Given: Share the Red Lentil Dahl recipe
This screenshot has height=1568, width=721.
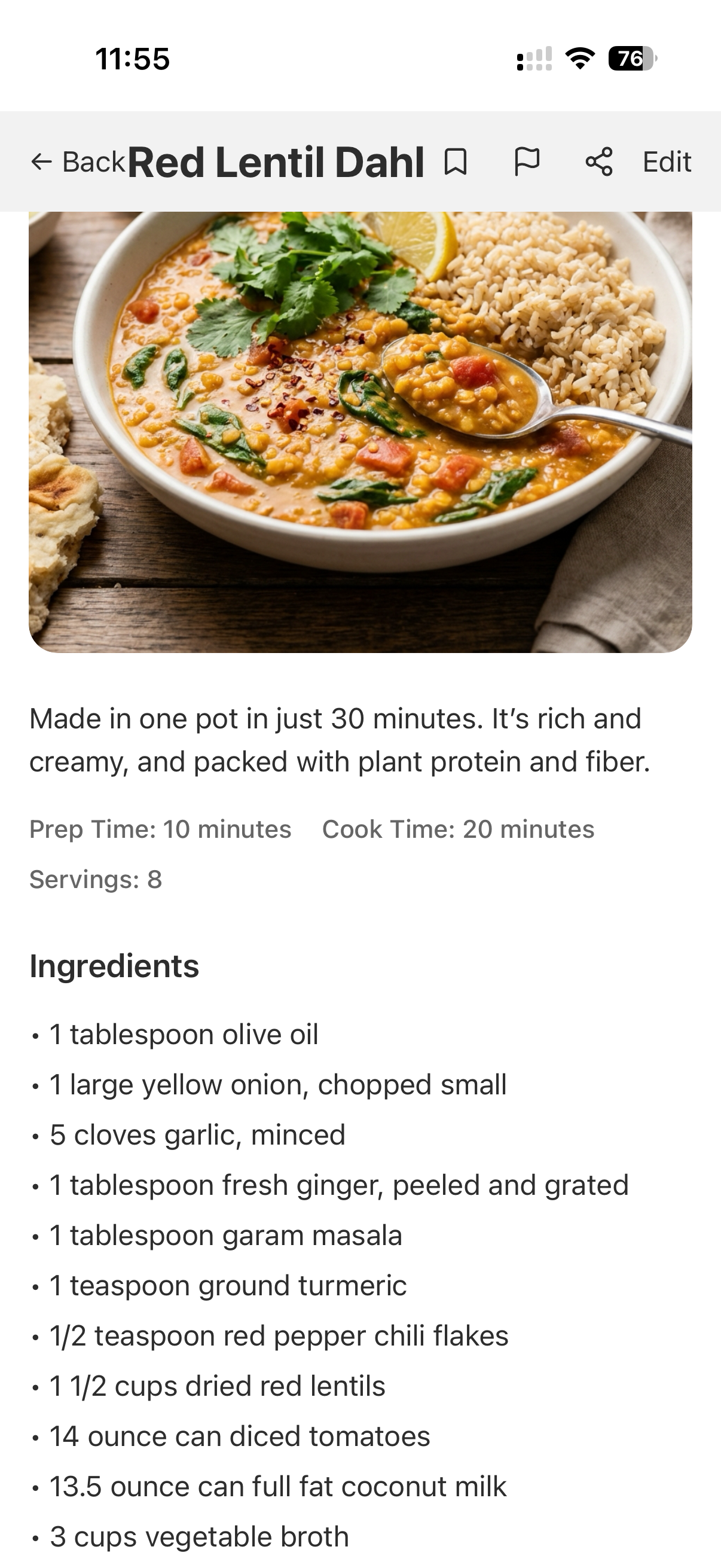Looking at the screenshot, I should pyautogui.click(x=598, y=162).
